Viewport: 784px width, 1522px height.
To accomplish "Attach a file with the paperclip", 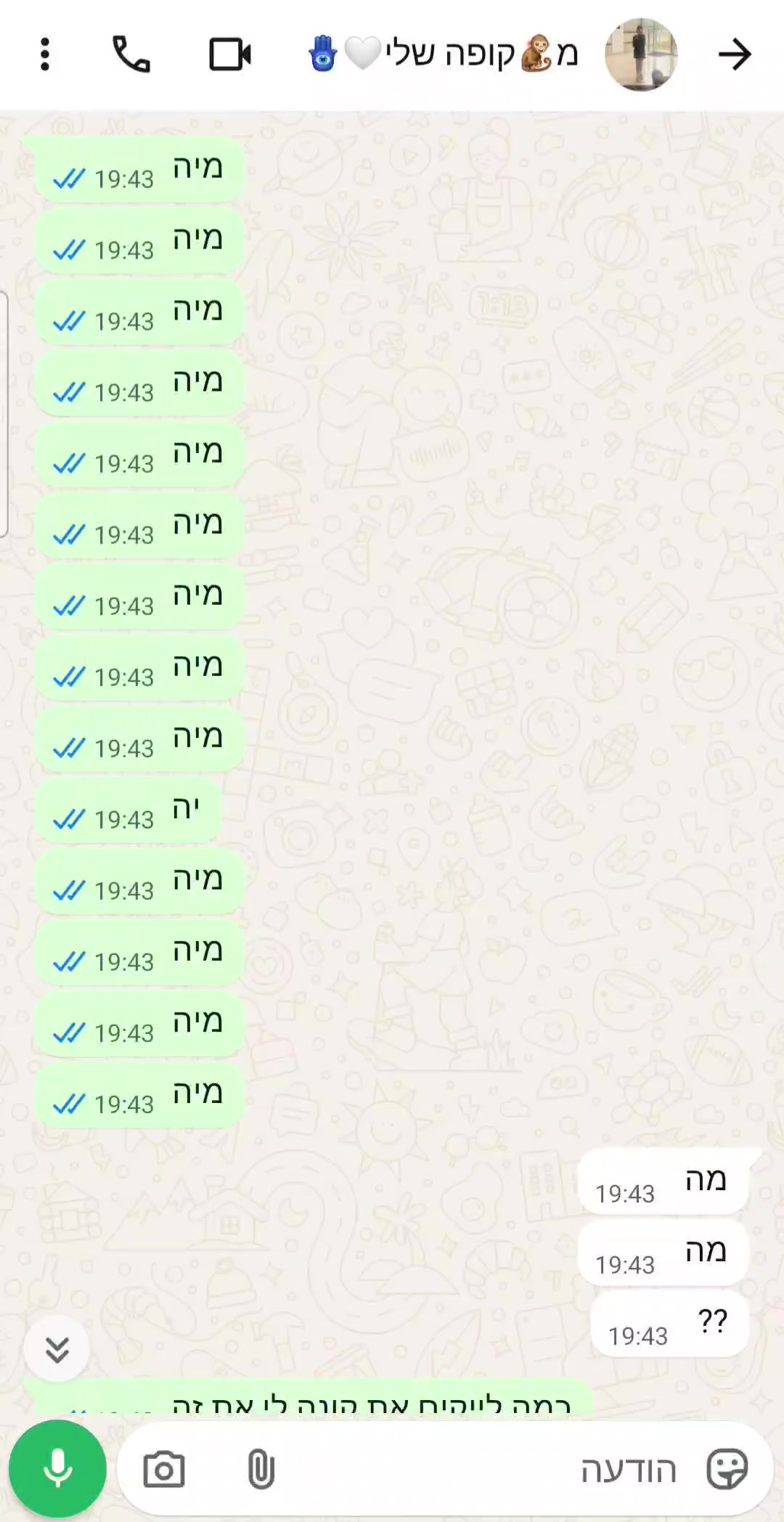I will coord(261,1470).
